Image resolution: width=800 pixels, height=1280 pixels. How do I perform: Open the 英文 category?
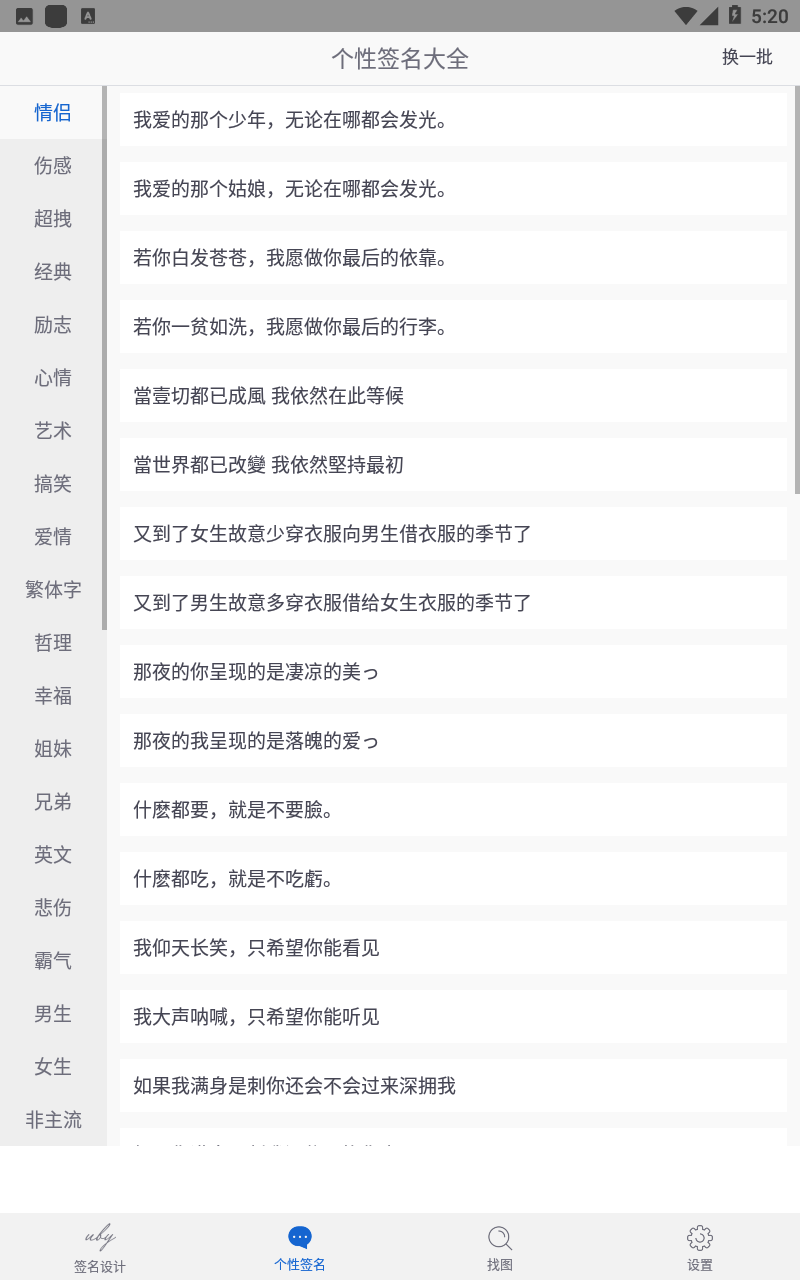(53, 855)
